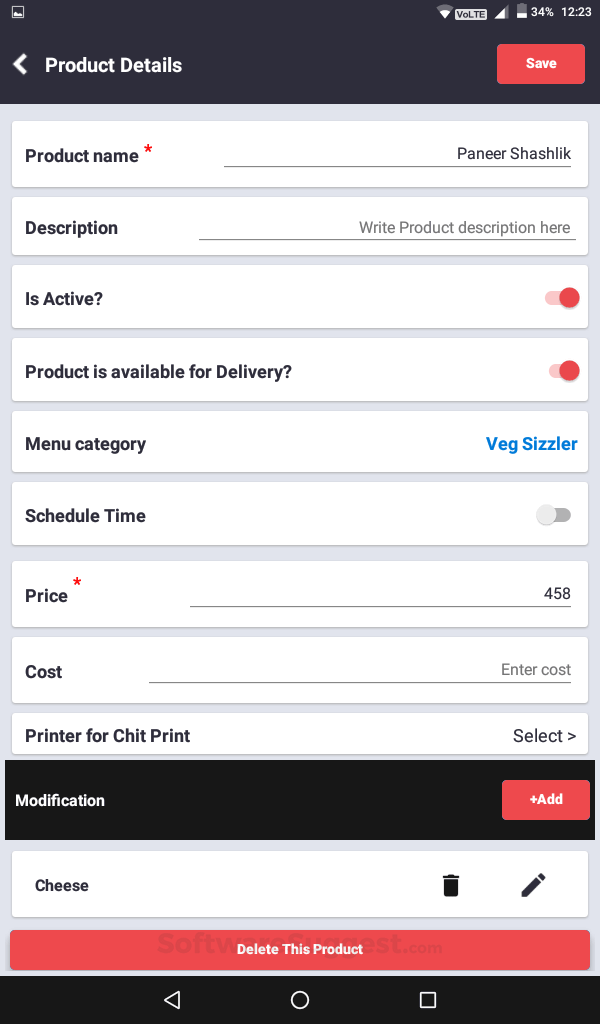The width and height of the screenshot is (600, 1024).
Task: Save the product details
Action: click(541, 64)
